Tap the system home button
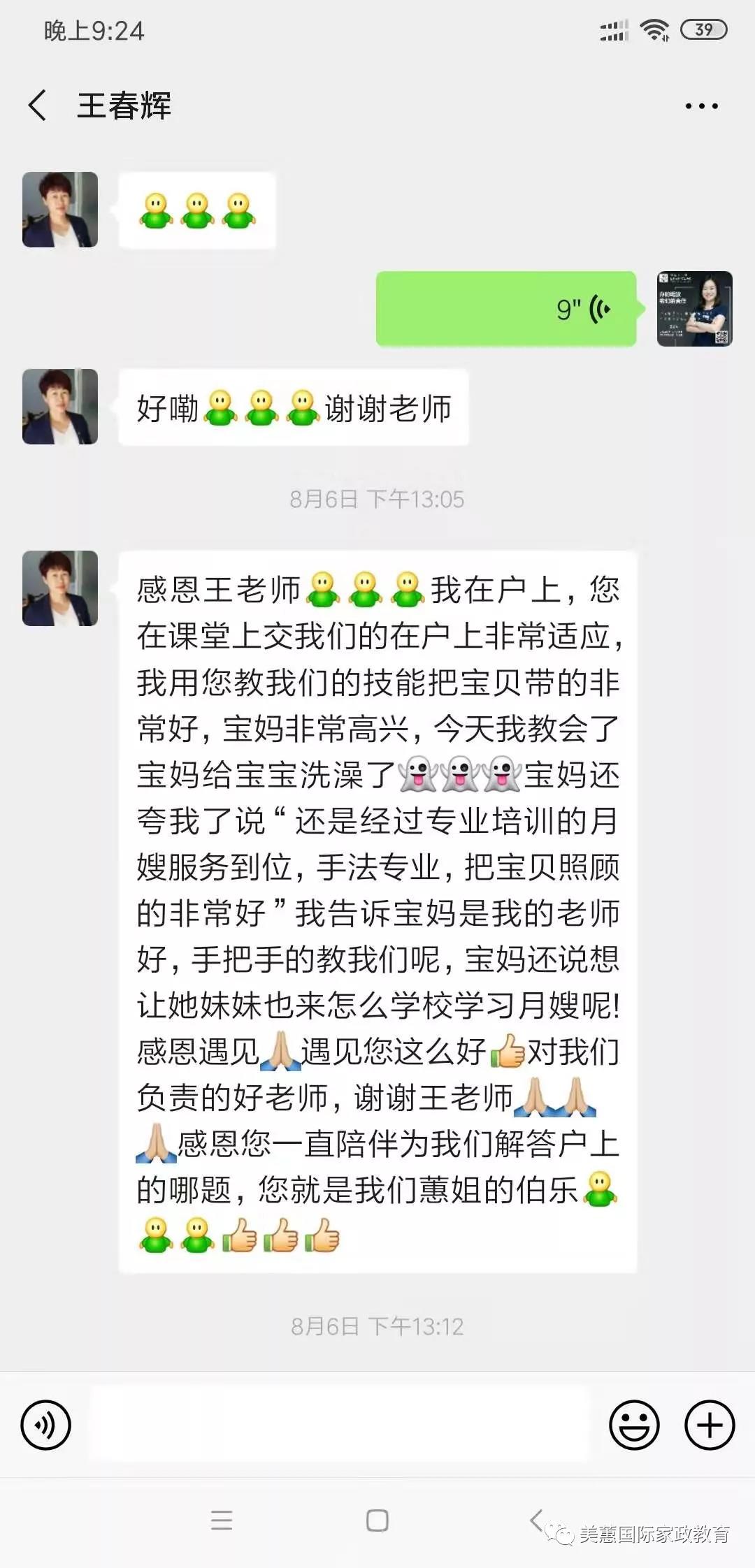755x1568 pixels. (x=377, y=1520)
